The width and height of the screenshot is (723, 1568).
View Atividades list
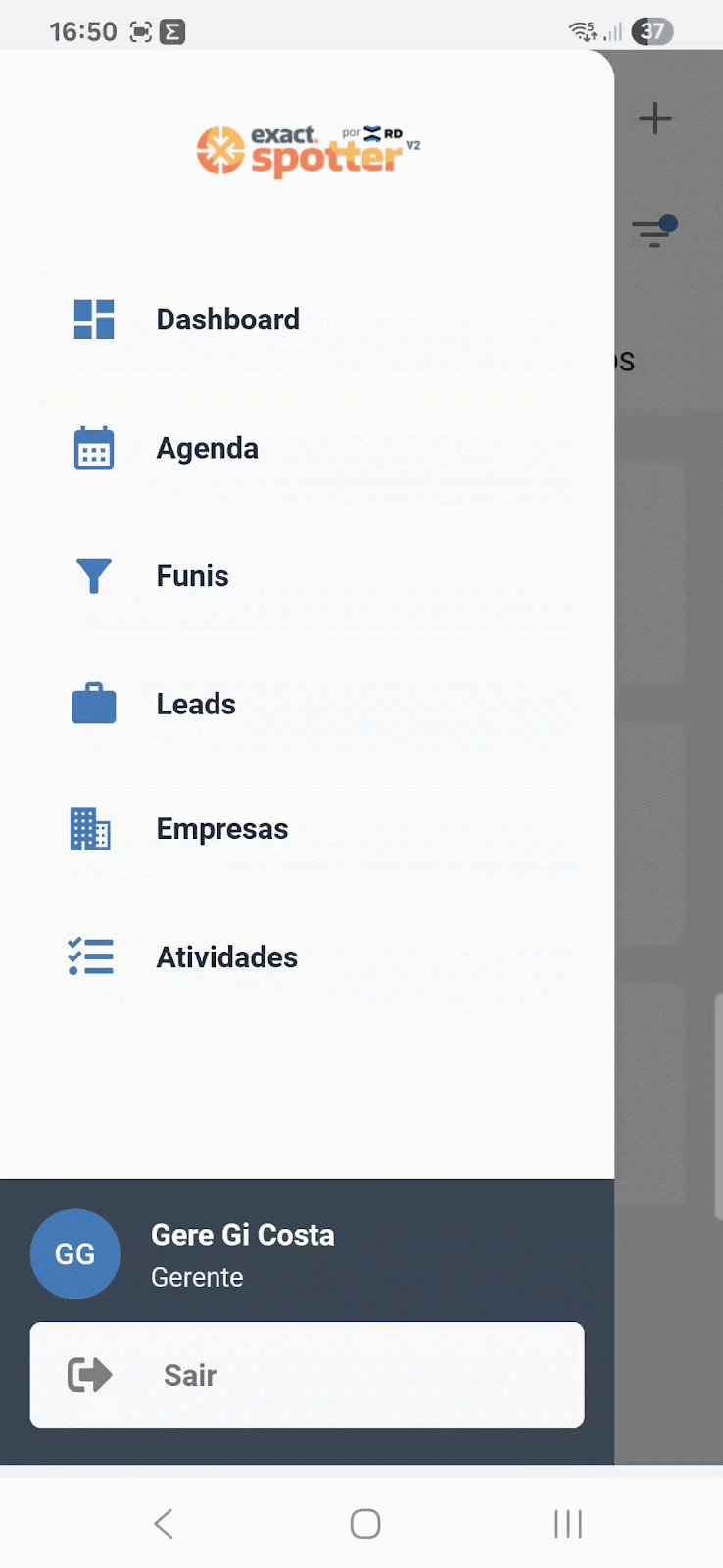[x=227, y=957]
